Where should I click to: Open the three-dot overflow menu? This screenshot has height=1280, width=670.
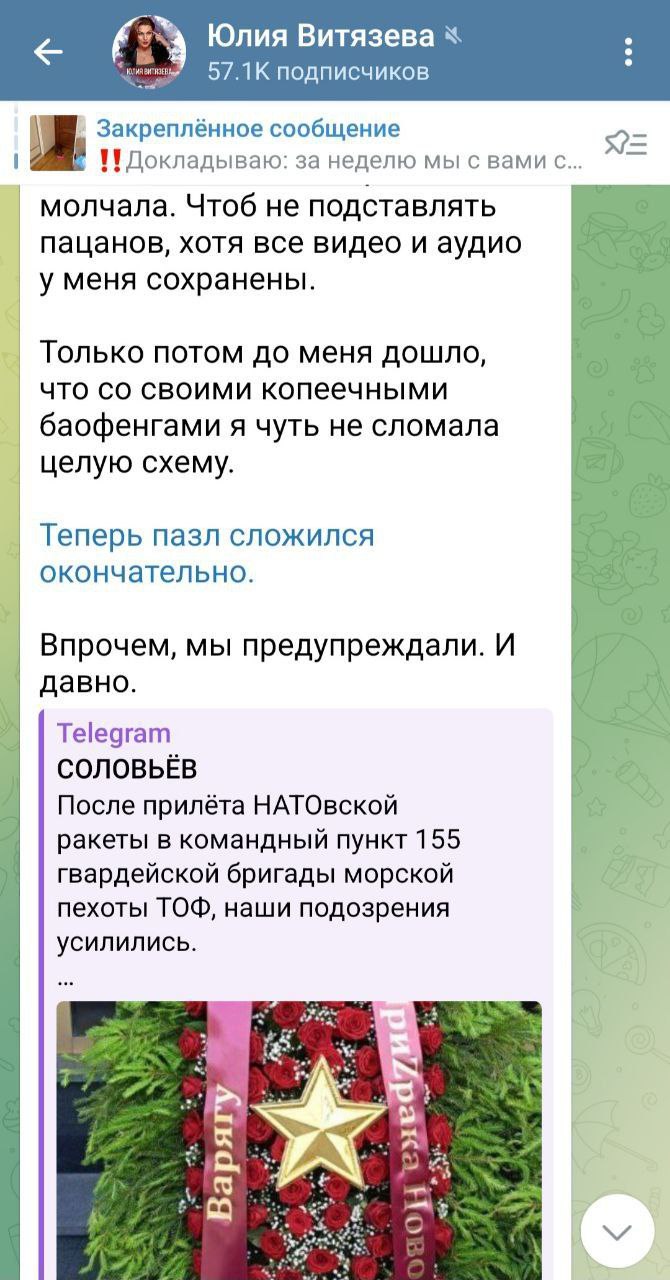click(x=627, y=52)
